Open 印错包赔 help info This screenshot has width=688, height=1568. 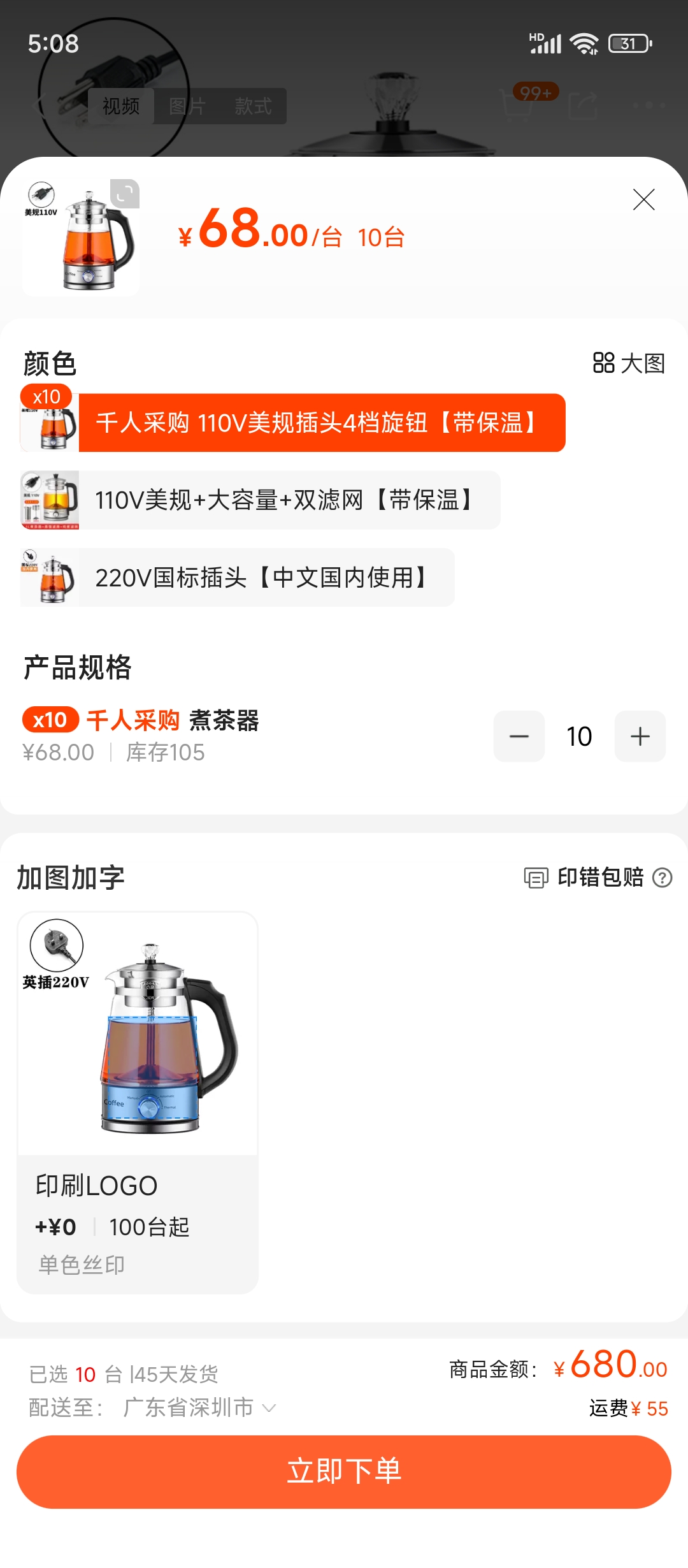tap(663, 878)
